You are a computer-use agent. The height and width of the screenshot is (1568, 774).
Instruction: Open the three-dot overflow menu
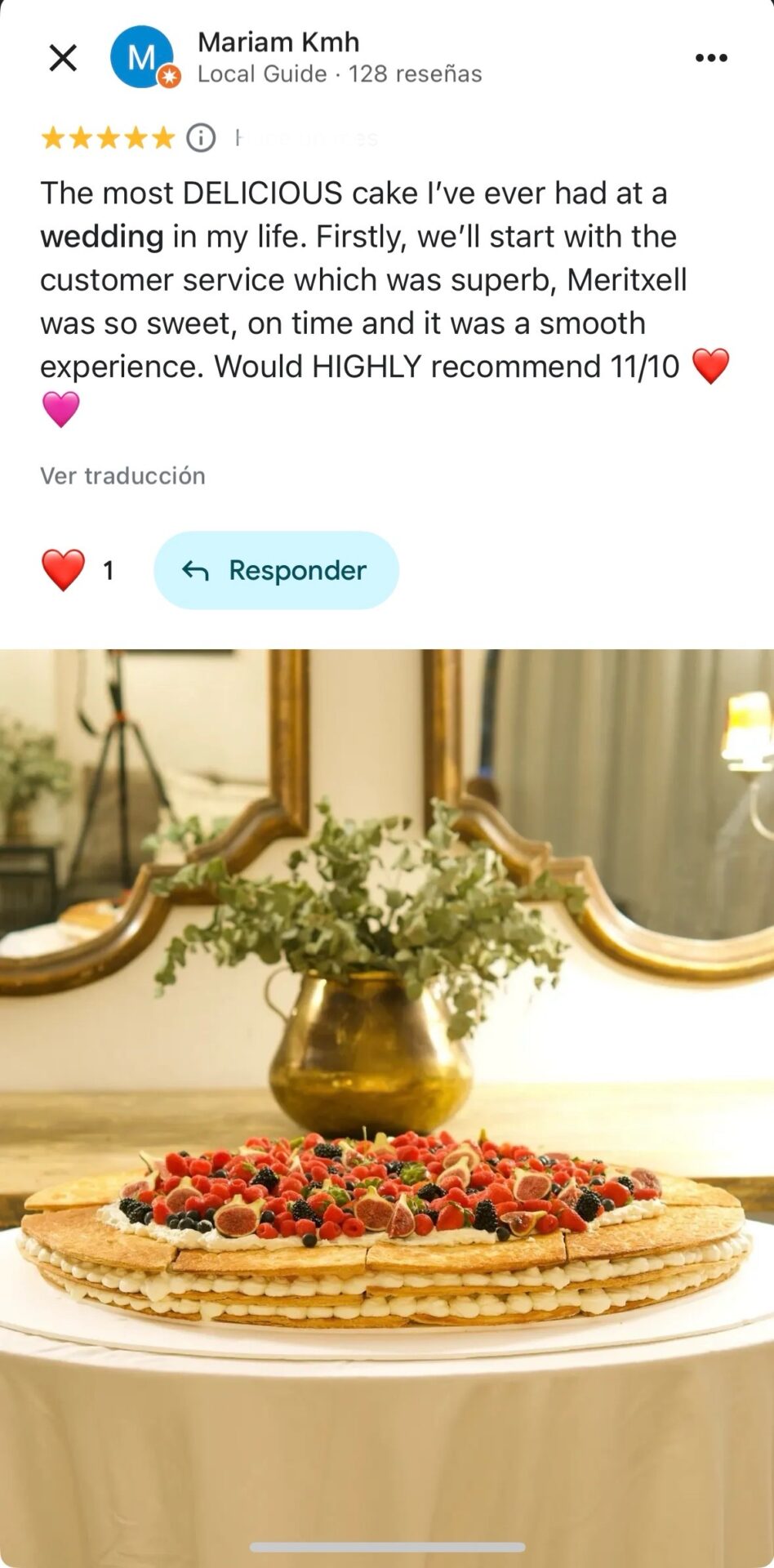coord(710,58)
